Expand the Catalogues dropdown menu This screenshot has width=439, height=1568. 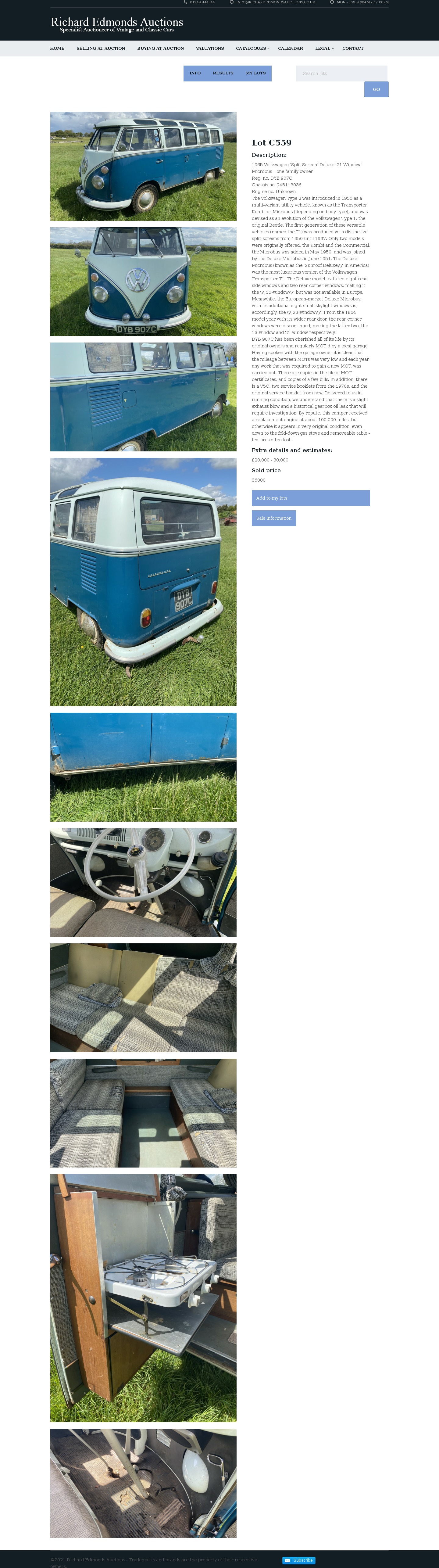(x=252, y=48)
